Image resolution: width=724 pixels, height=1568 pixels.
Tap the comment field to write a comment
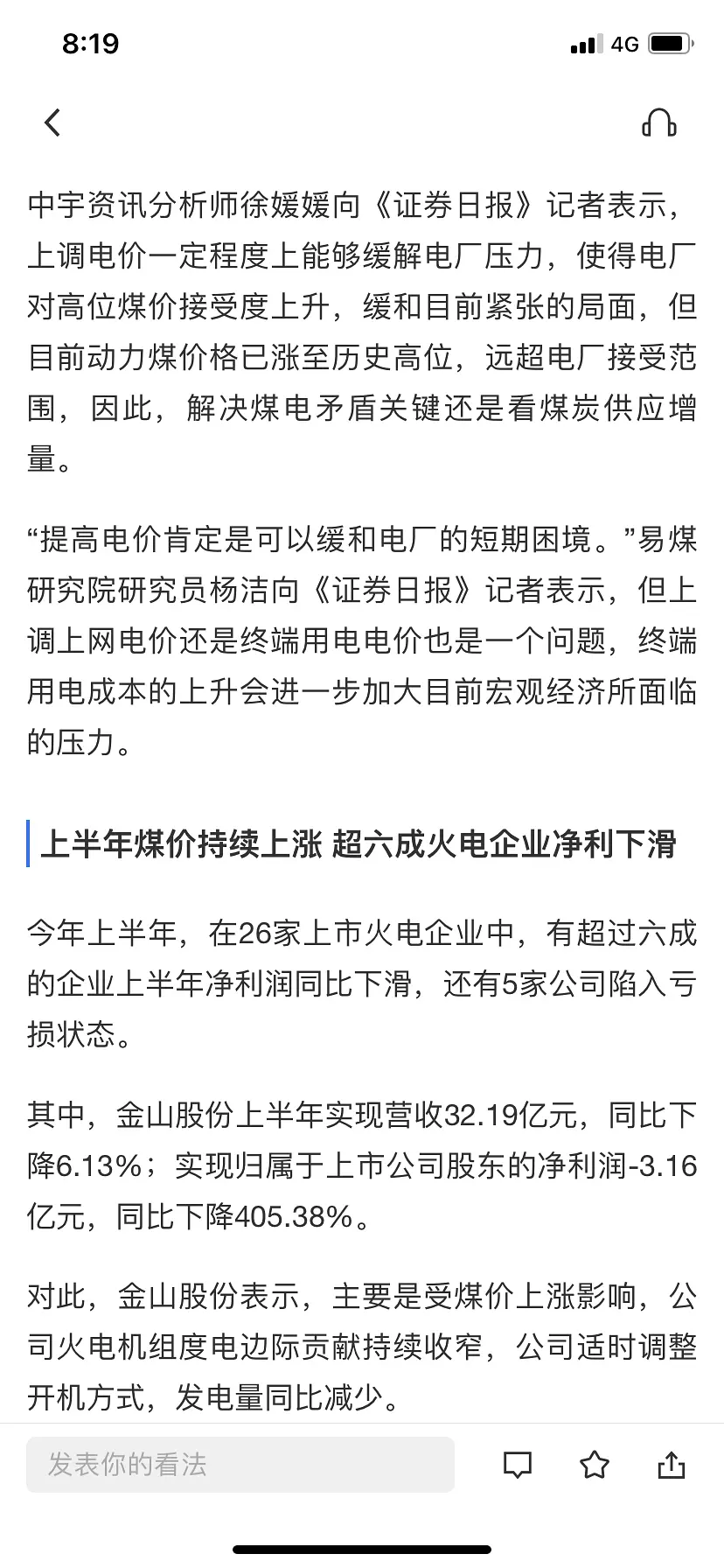coord(240,1464)
